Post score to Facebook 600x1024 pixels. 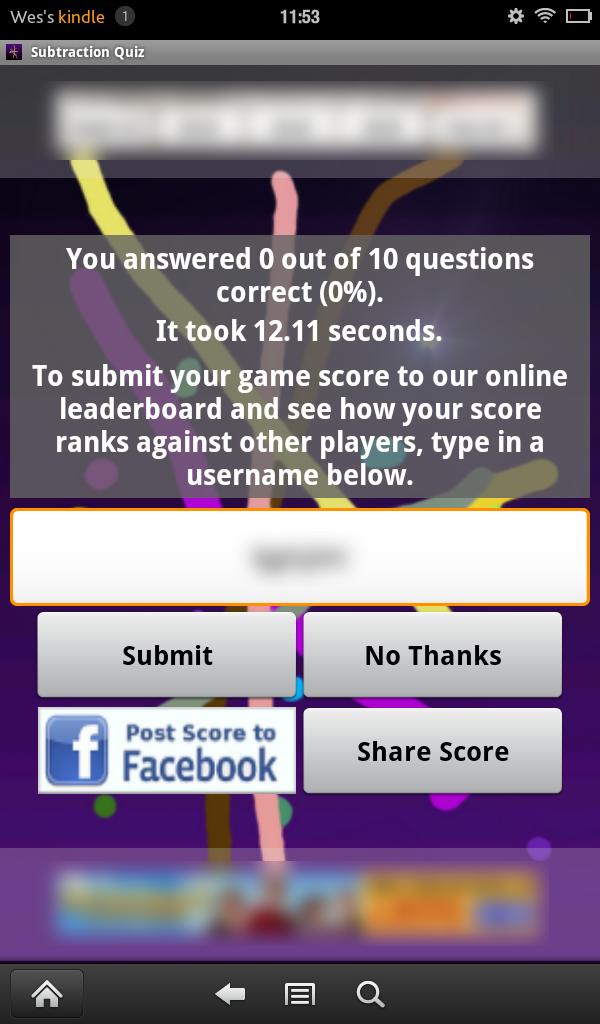167,751
